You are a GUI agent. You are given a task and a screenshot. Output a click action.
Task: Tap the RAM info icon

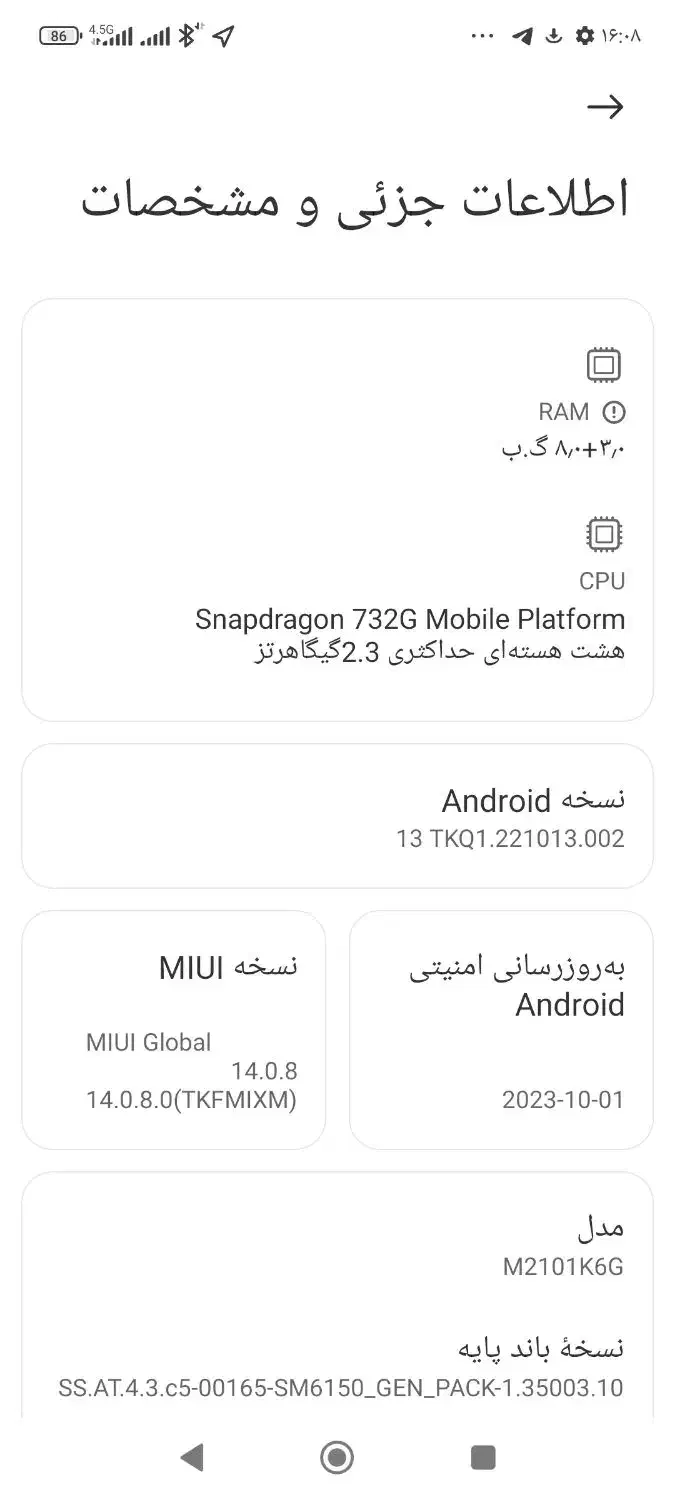click(613, 412)
